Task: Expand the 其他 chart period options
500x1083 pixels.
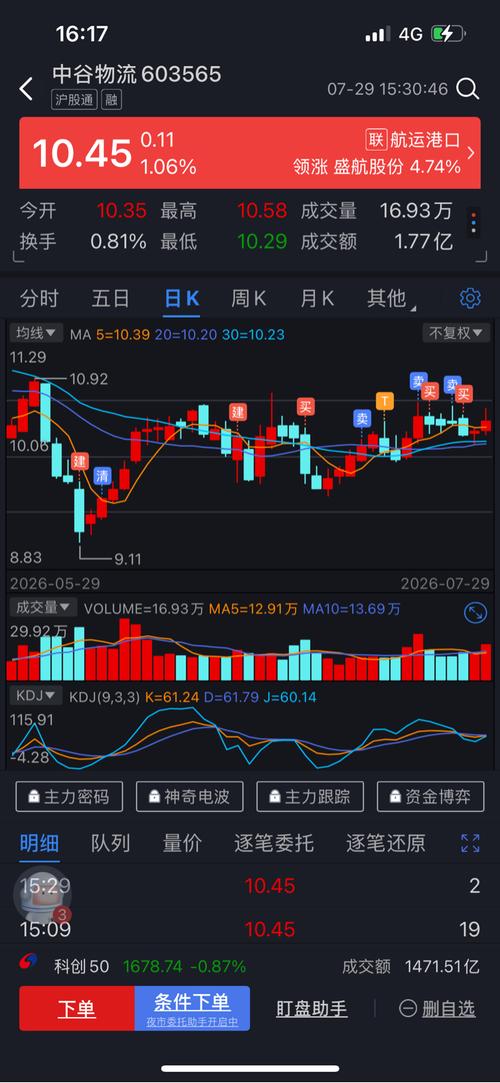Action: (391, 298)
